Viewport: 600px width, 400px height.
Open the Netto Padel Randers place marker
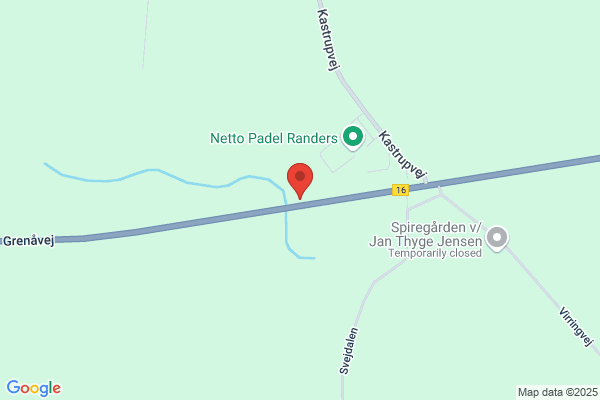tap(352, 138)
